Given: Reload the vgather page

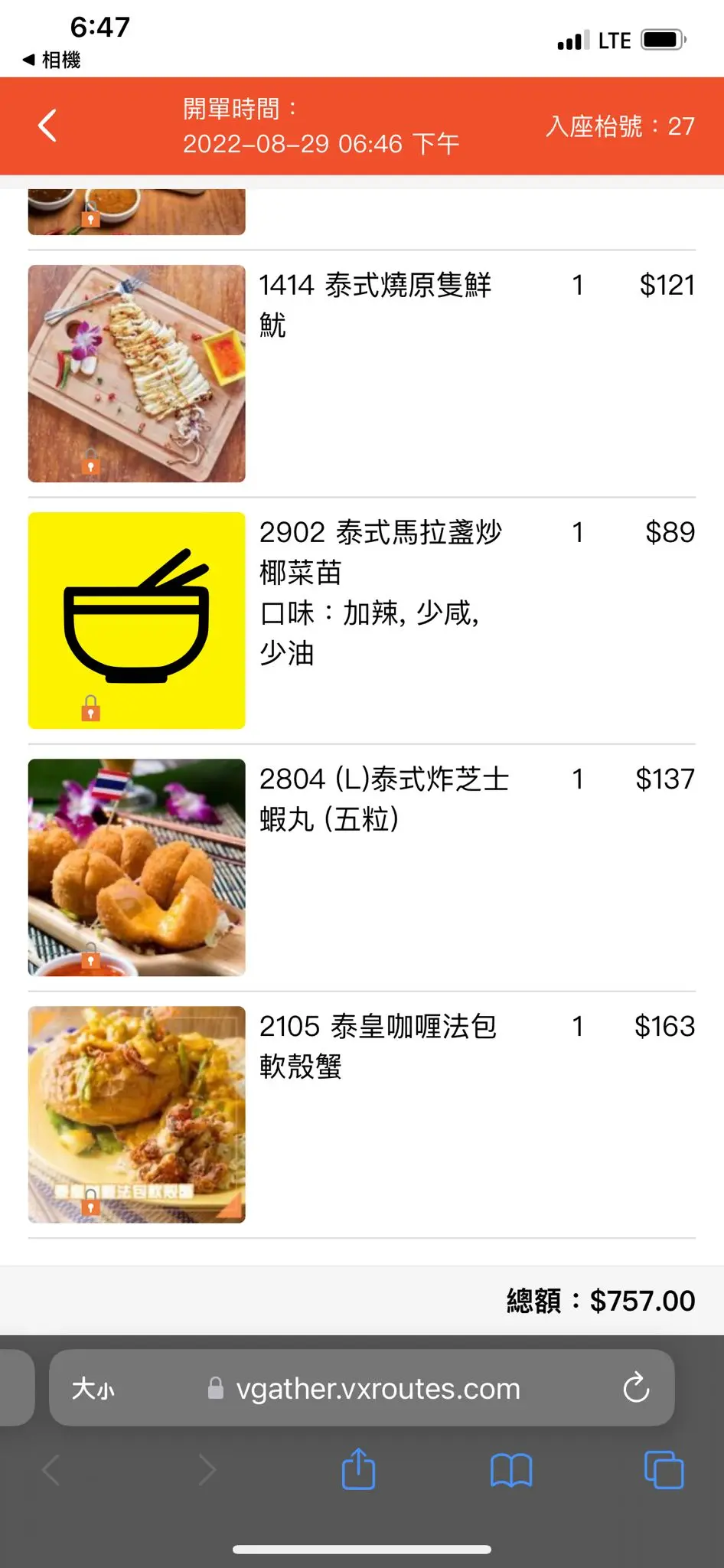Looking at the screenshot, I should tap(635, 1388).
